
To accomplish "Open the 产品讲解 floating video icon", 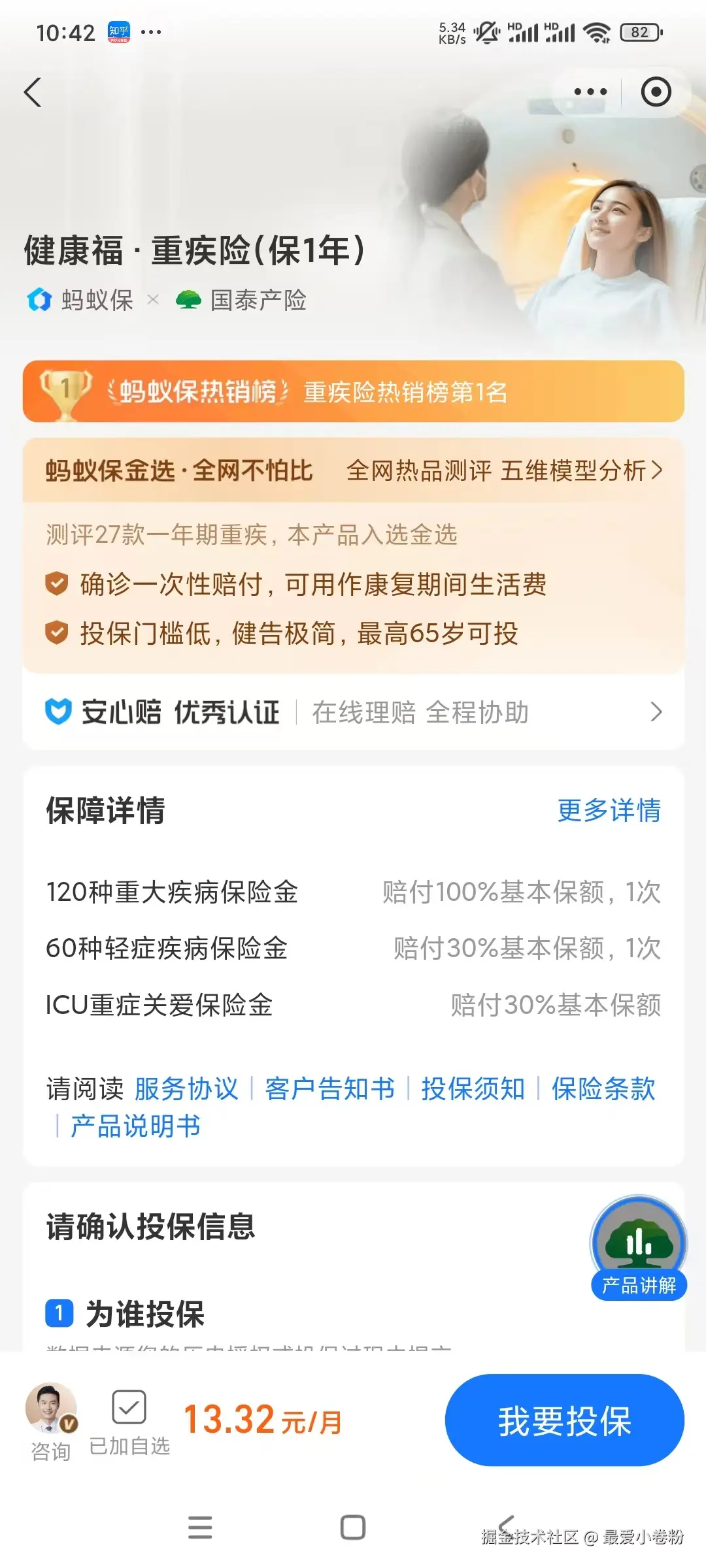I will click(637, 1245).
